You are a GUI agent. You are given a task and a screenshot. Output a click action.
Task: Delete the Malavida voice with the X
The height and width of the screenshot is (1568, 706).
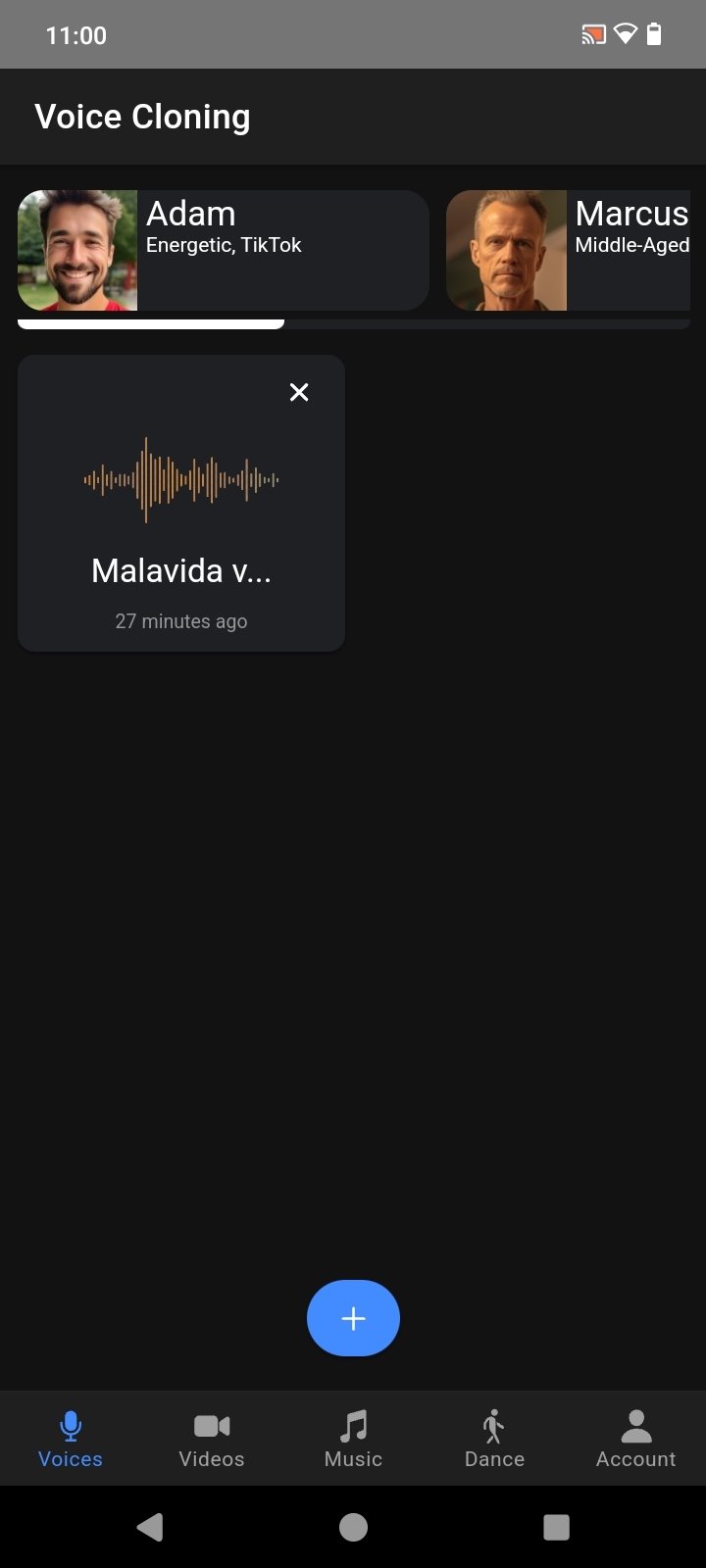[x=299, y=392]
